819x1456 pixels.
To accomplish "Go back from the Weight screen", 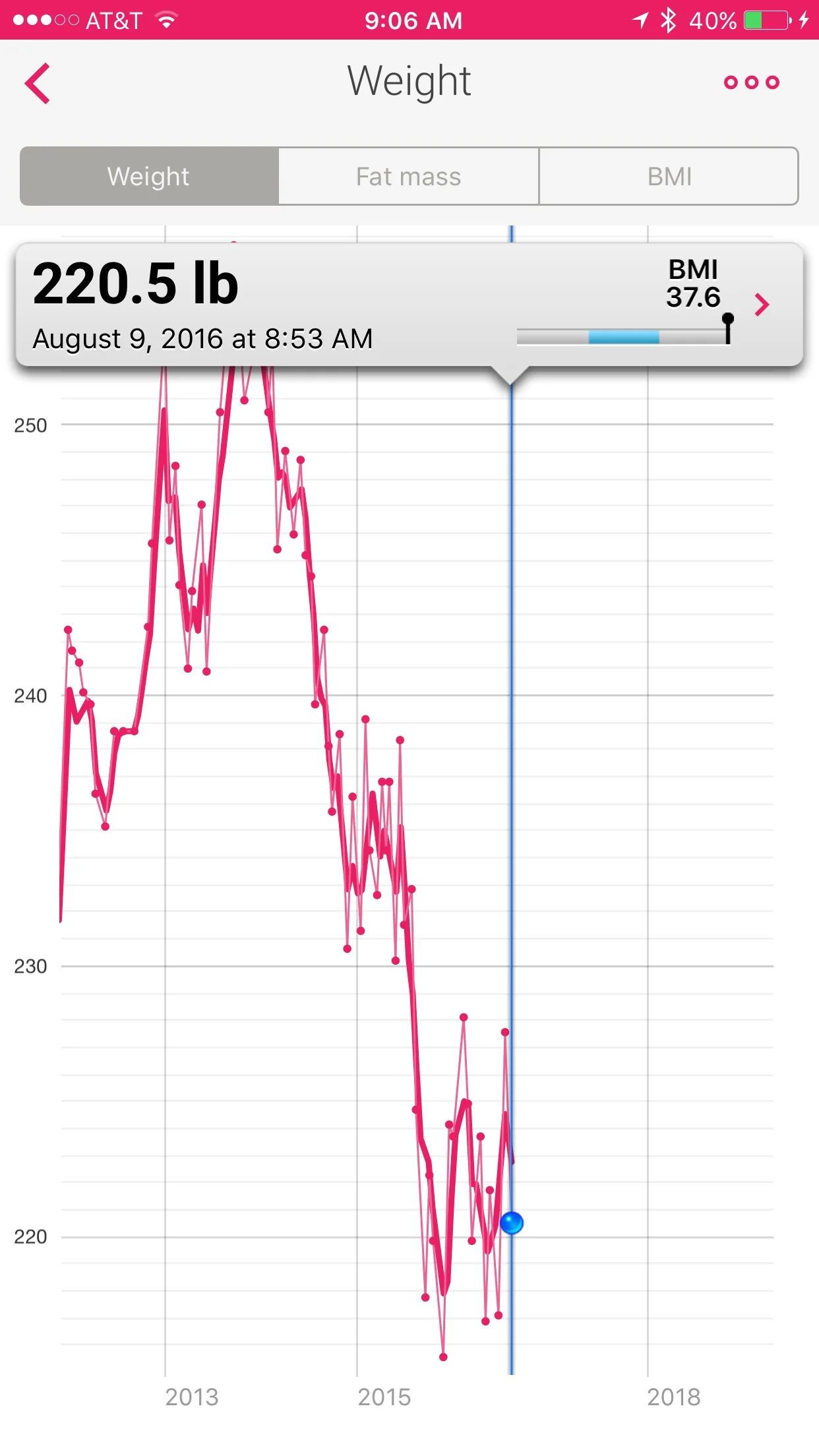I will click(x=38, y=83).
